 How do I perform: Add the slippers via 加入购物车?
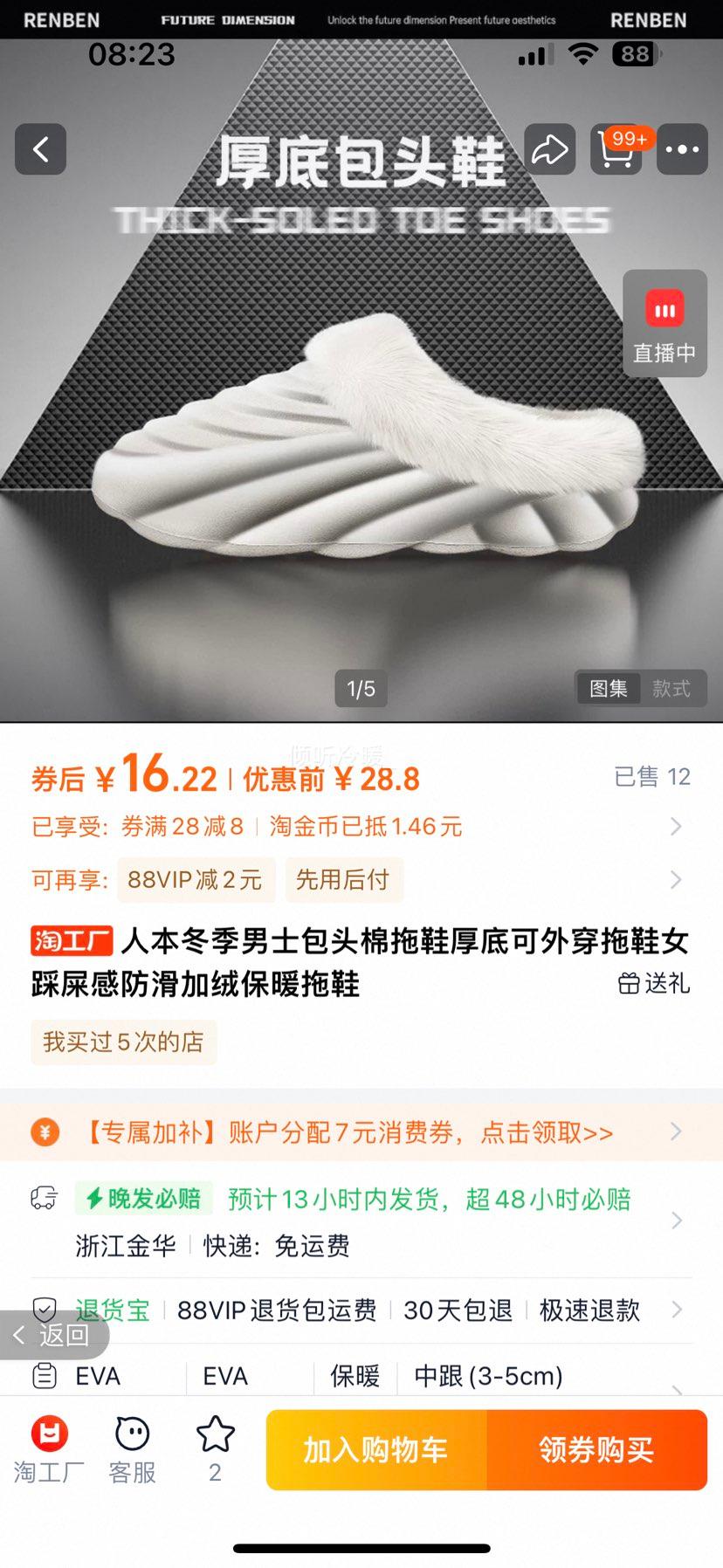[x=375, y=1450]
